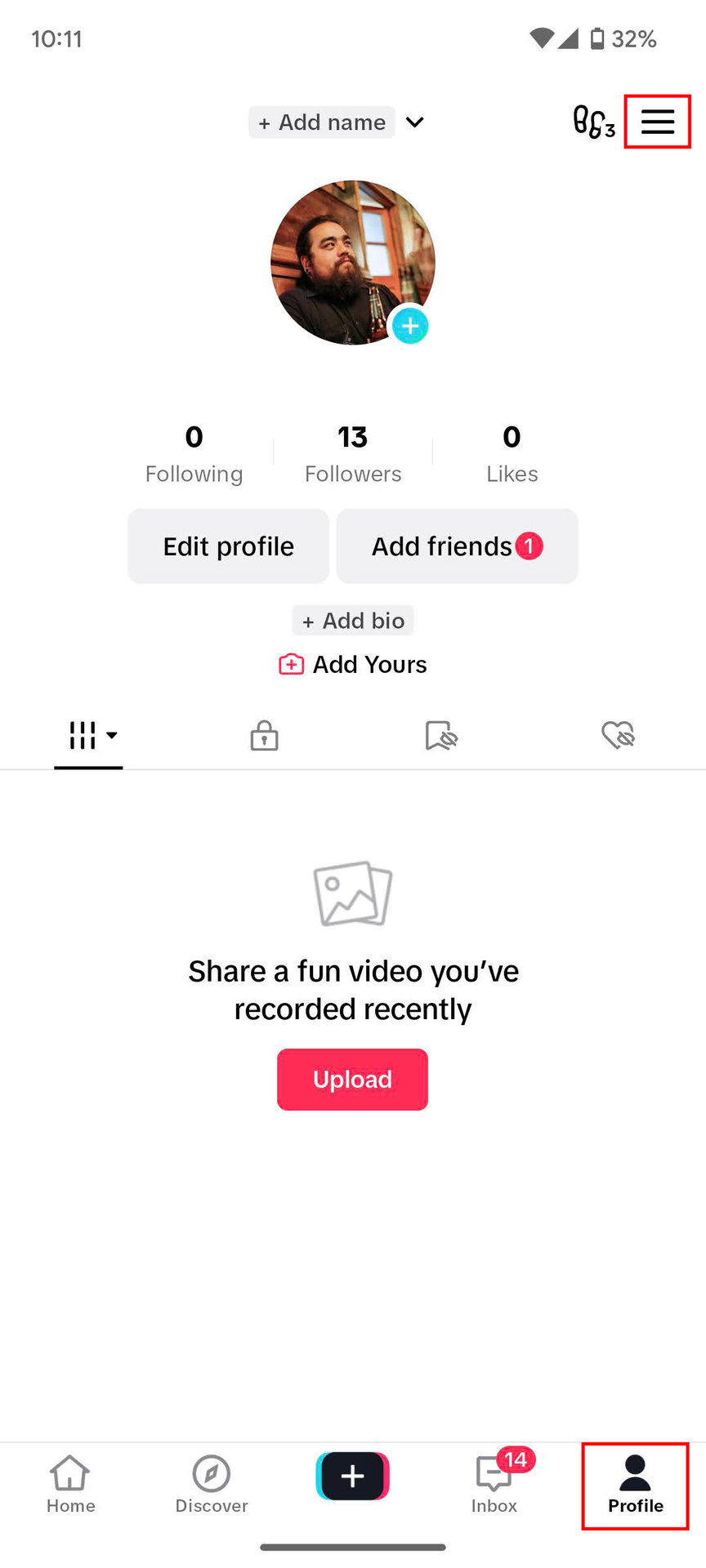
Task: View the Following list
Action: tap(194, 453)
